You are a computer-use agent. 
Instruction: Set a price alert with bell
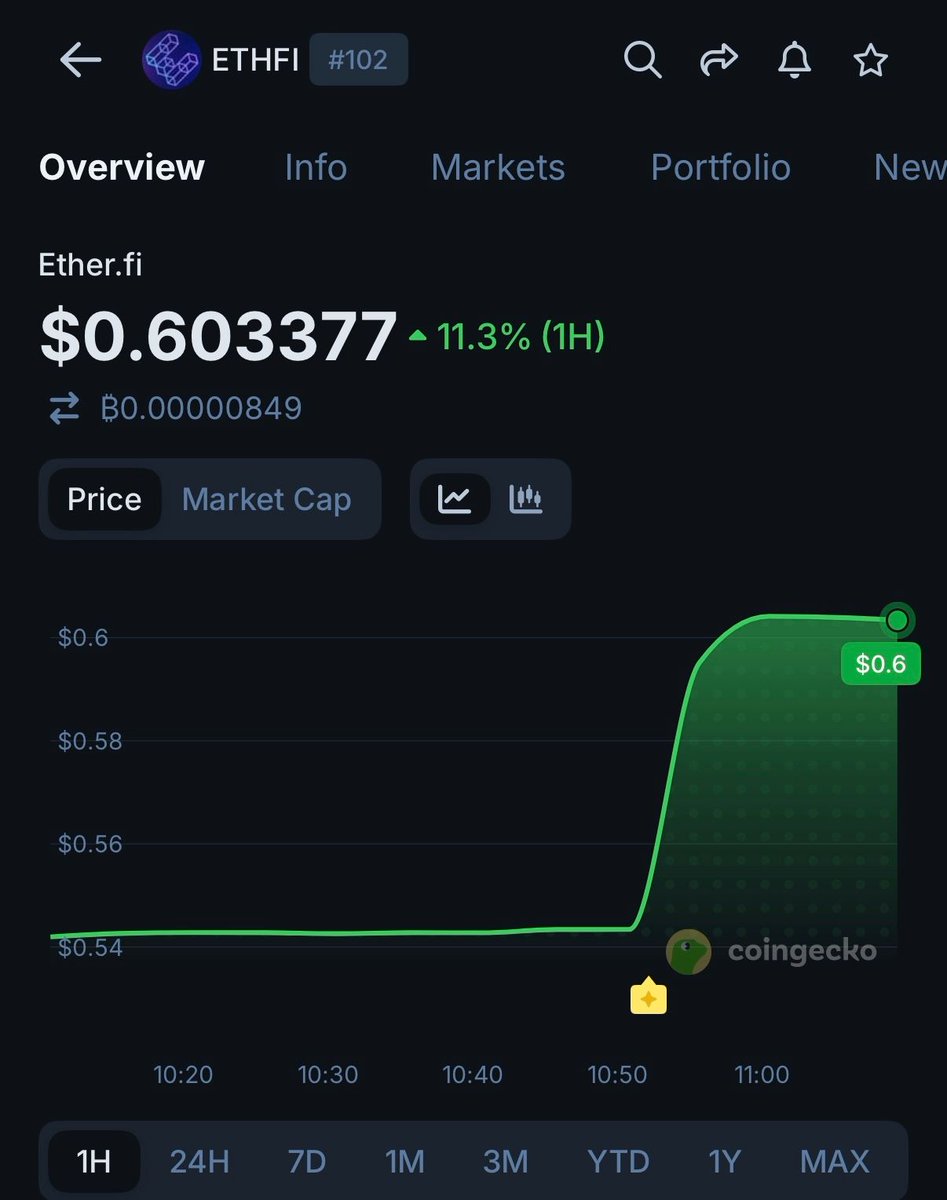pyautogui.click(x=795, y=61)
